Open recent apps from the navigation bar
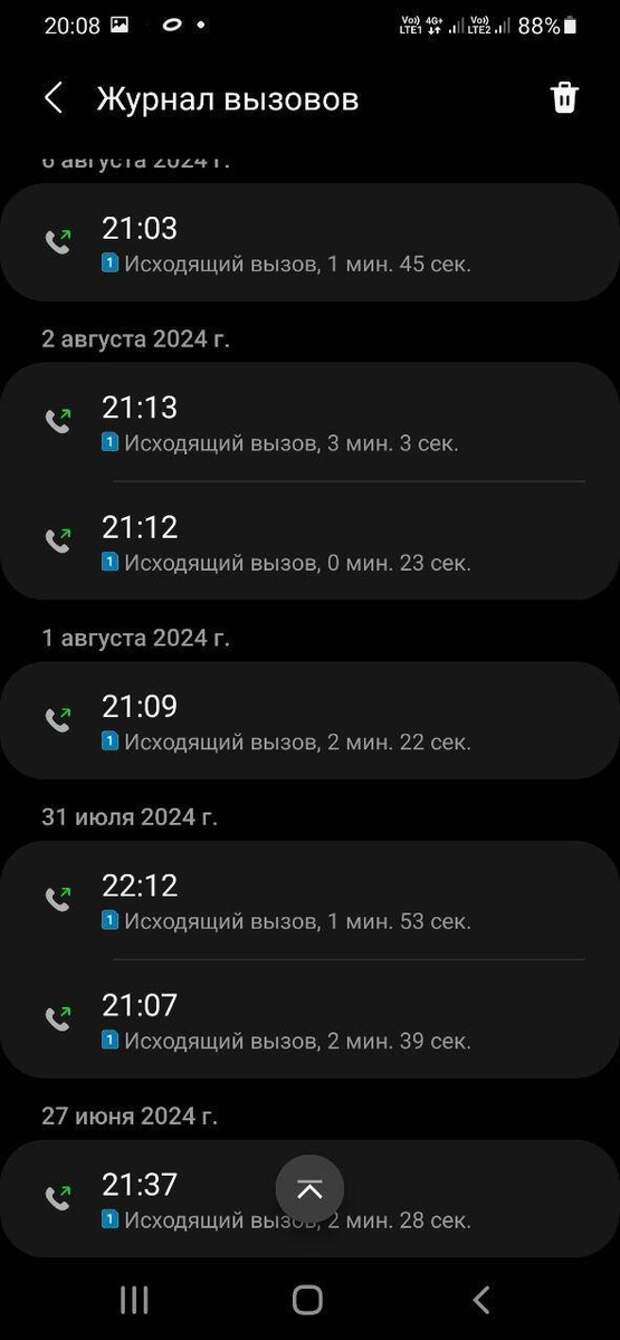The height and width of the screenshot is (1340, 620). [134, 1300]
